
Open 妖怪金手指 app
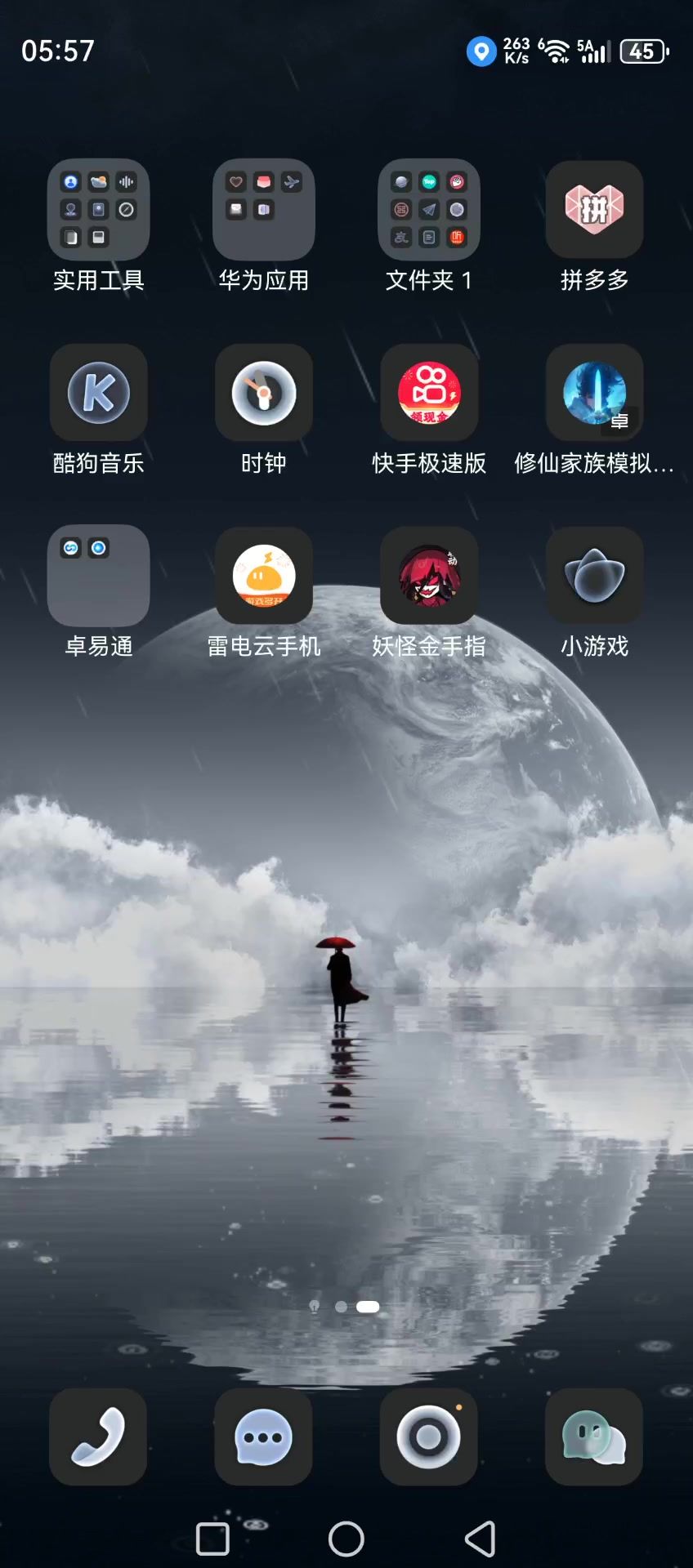tap(429, 576)
